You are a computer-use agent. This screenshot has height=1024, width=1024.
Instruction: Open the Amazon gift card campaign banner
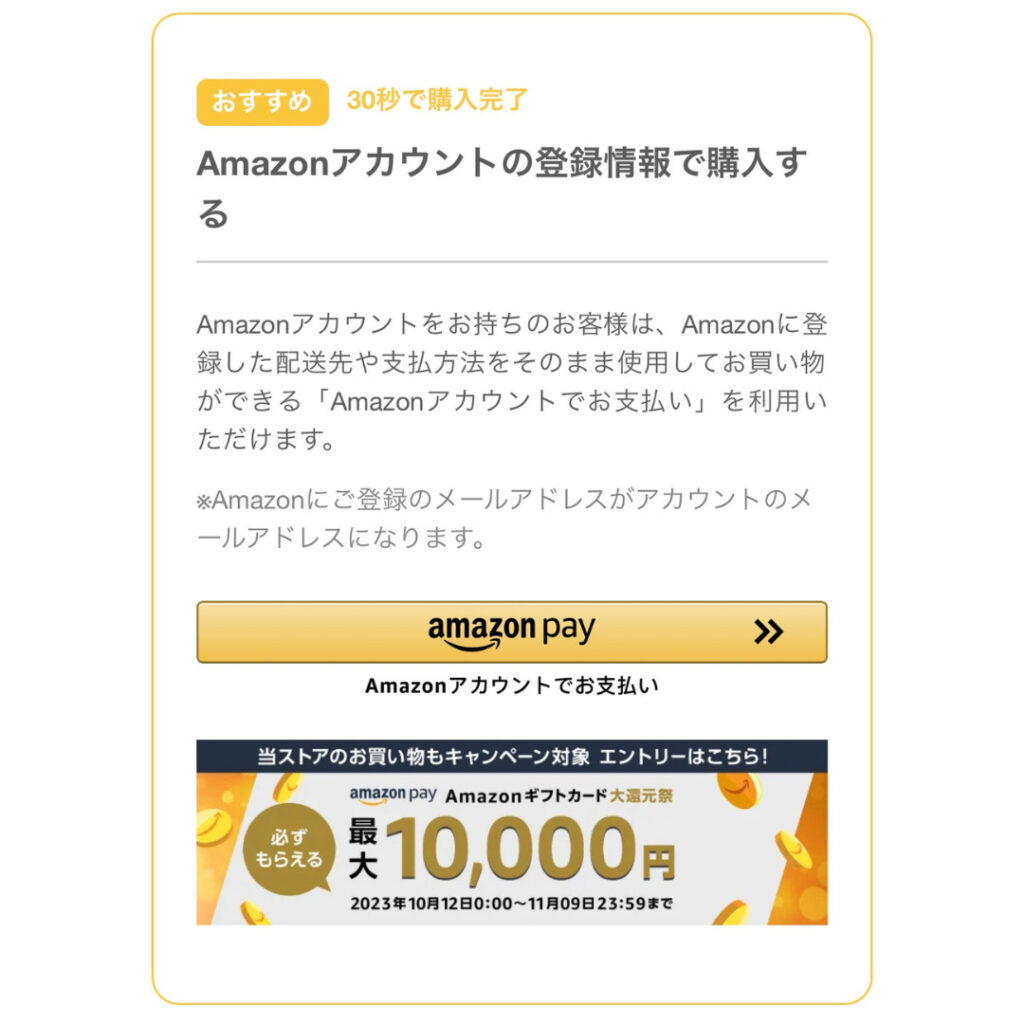(511, 832)
